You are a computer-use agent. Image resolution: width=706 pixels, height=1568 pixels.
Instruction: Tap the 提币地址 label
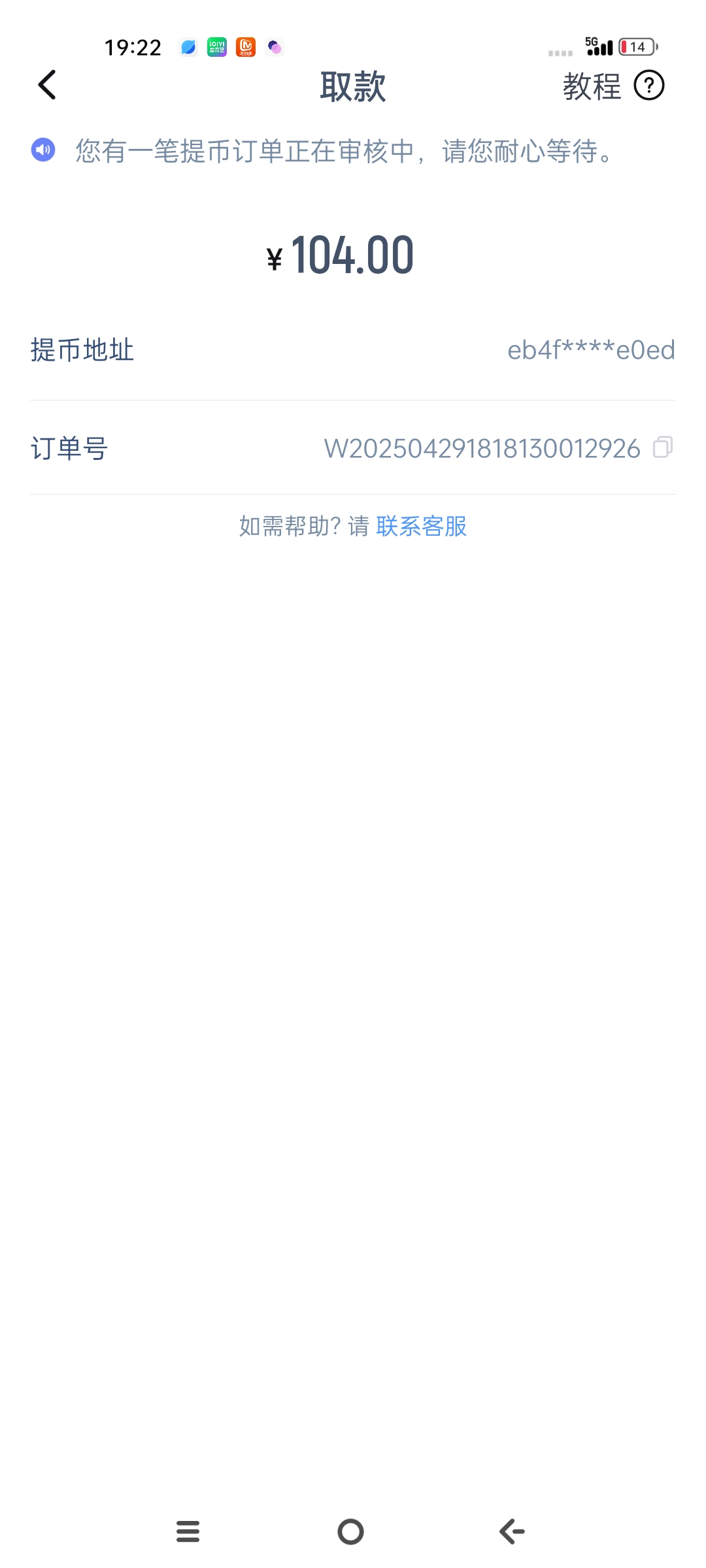coord(81,351)
